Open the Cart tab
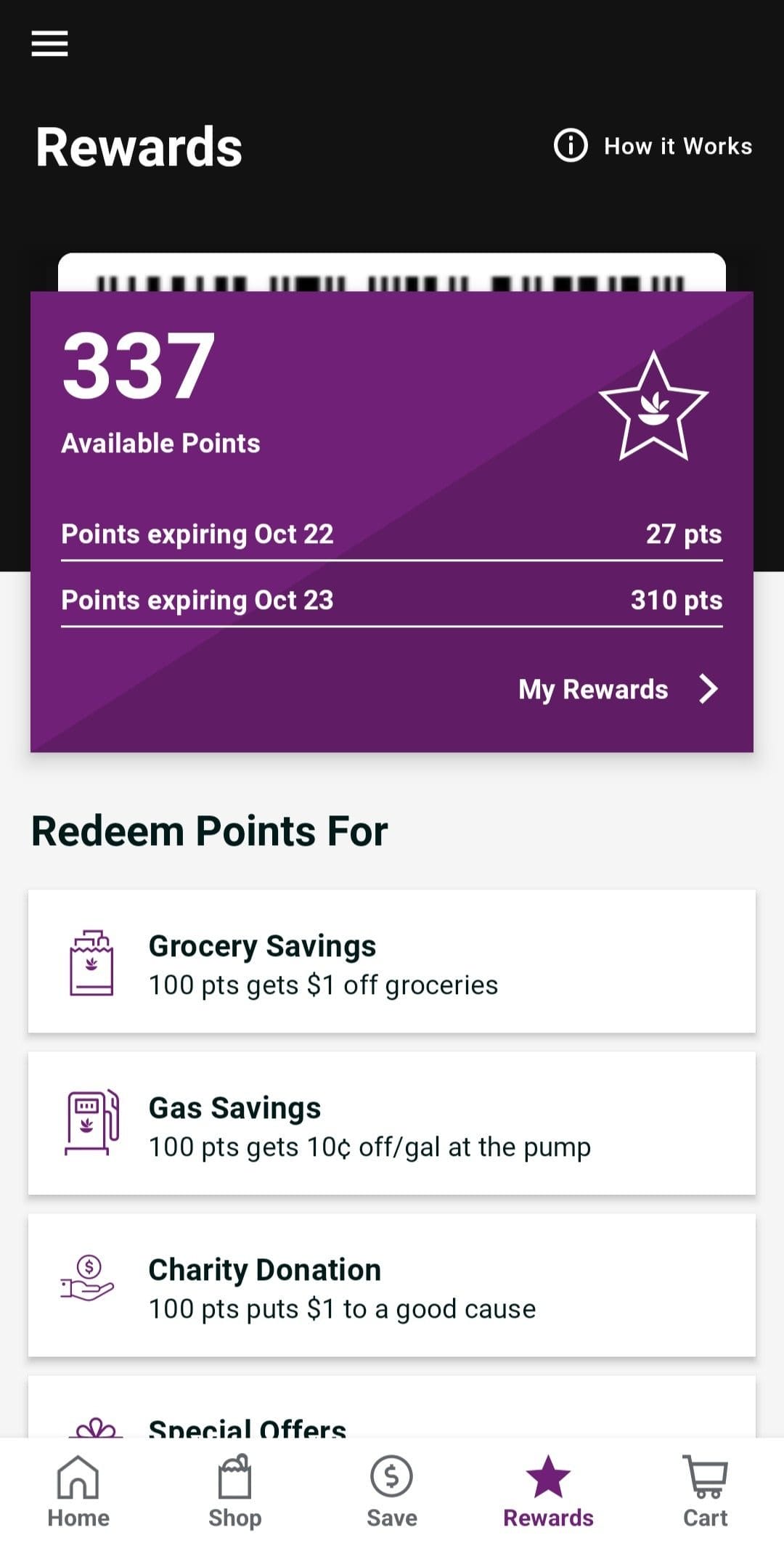This screenshot has width=784, height=1543. pyautogui.click(x=706, y=1491)
